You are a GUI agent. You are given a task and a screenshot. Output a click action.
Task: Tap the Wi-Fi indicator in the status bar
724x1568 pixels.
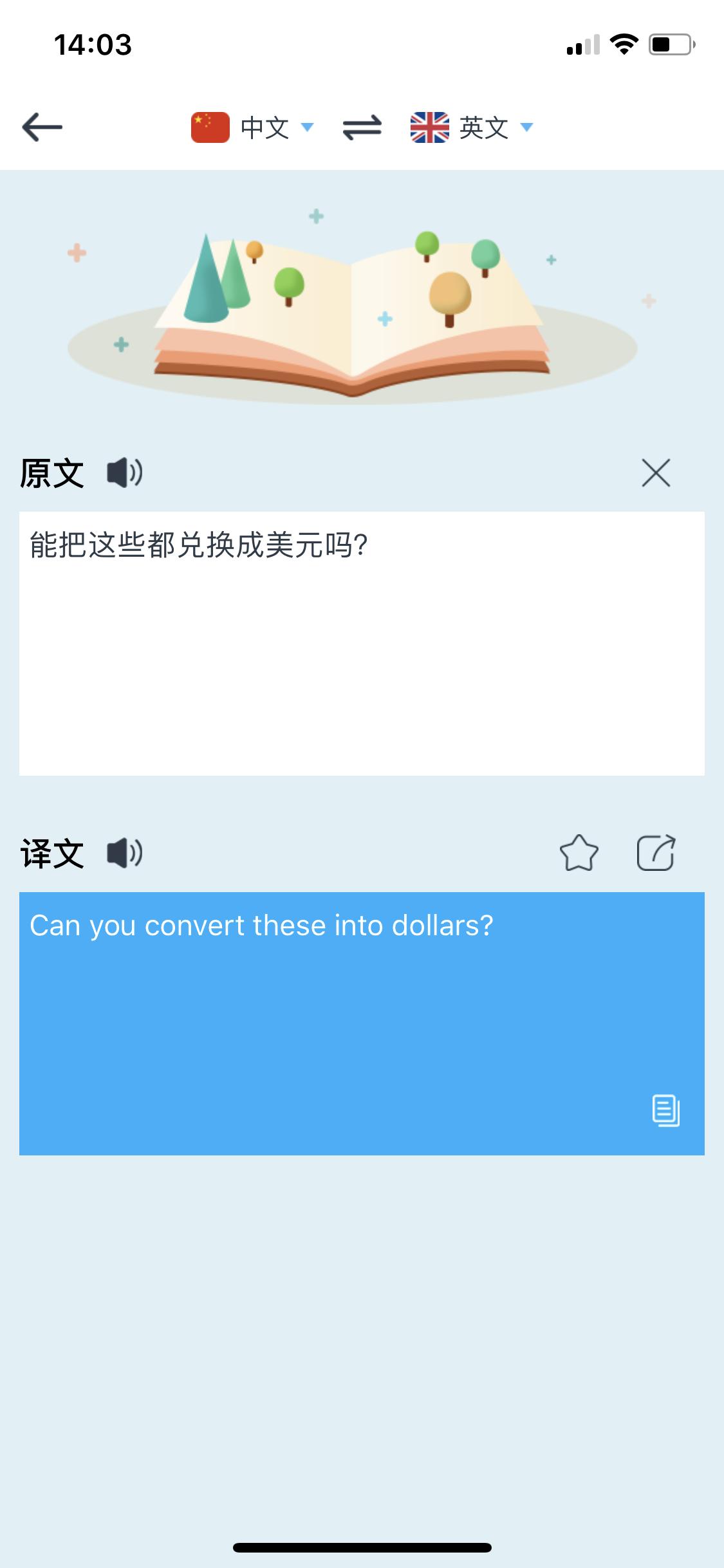[x=622, y=42]
